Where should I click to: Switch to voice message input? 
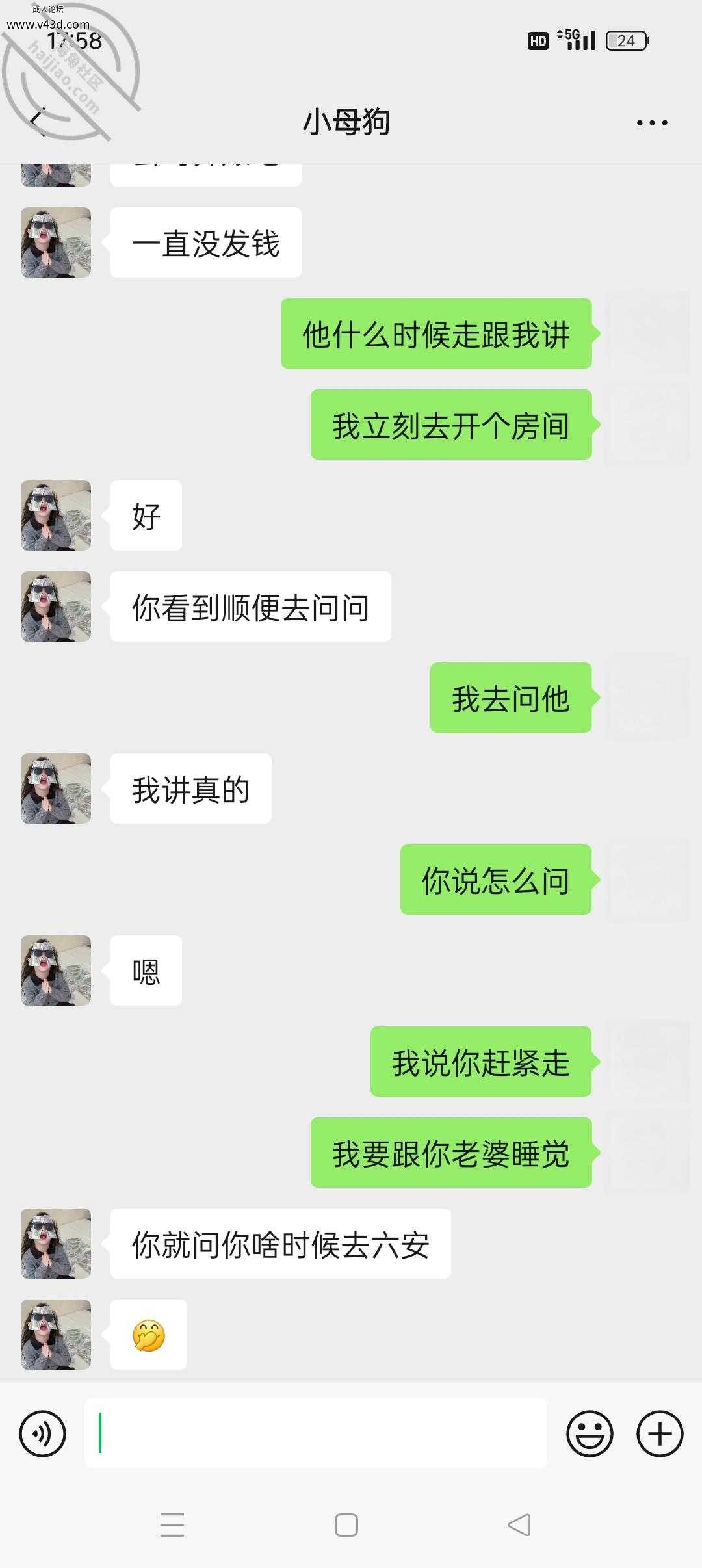[x=43, y=1433]
